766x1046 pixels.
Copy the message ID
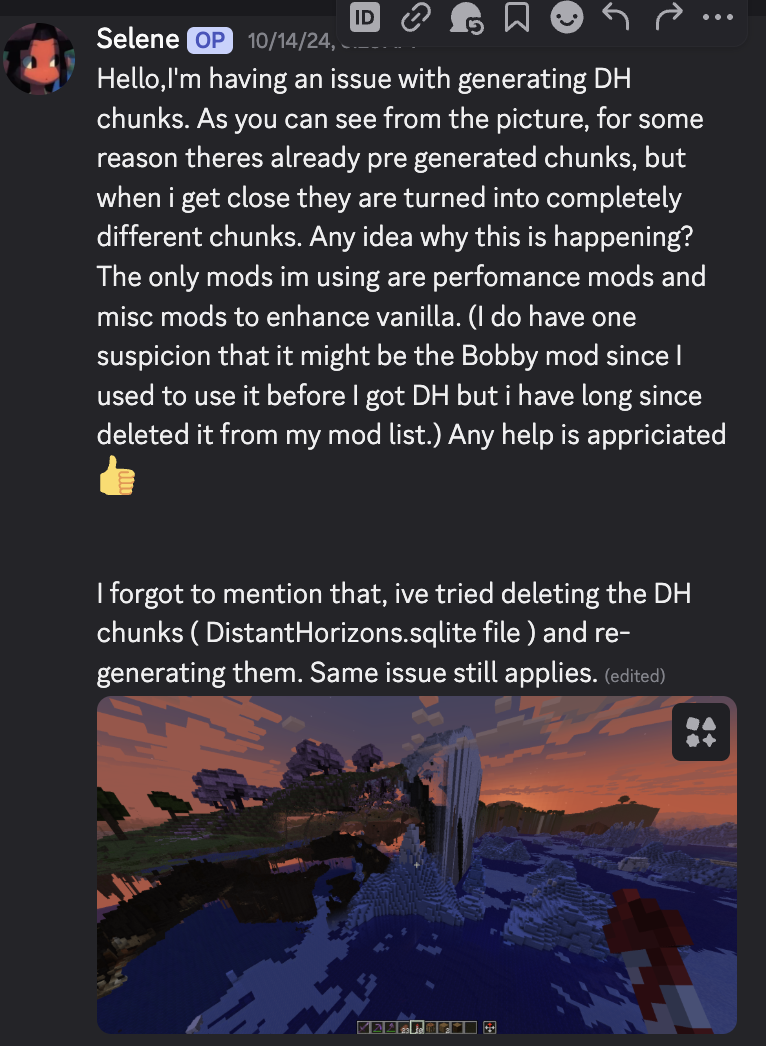coord(367,17)
